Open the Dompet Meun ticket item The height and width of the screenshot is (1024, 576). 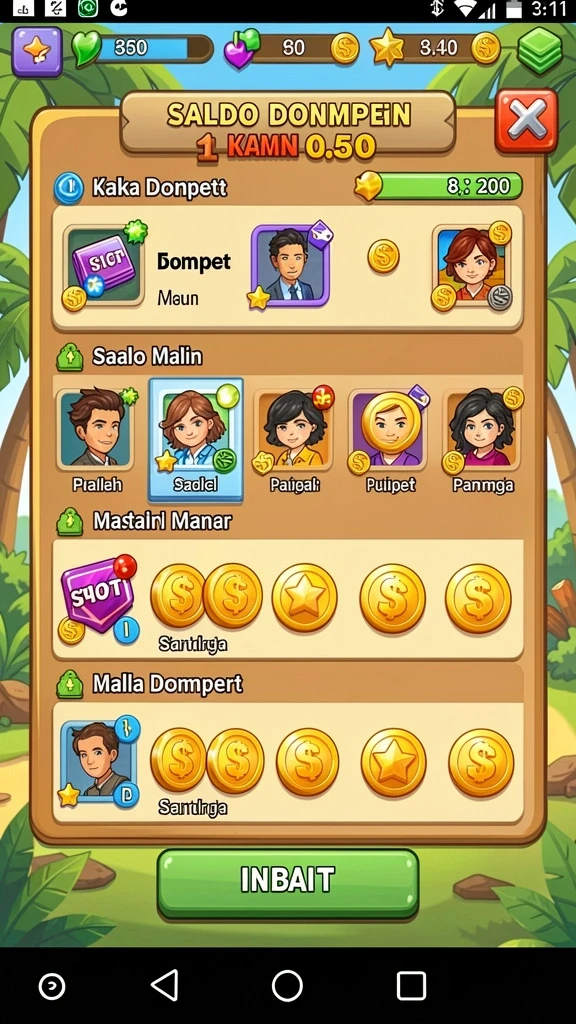tap(104, 266)
